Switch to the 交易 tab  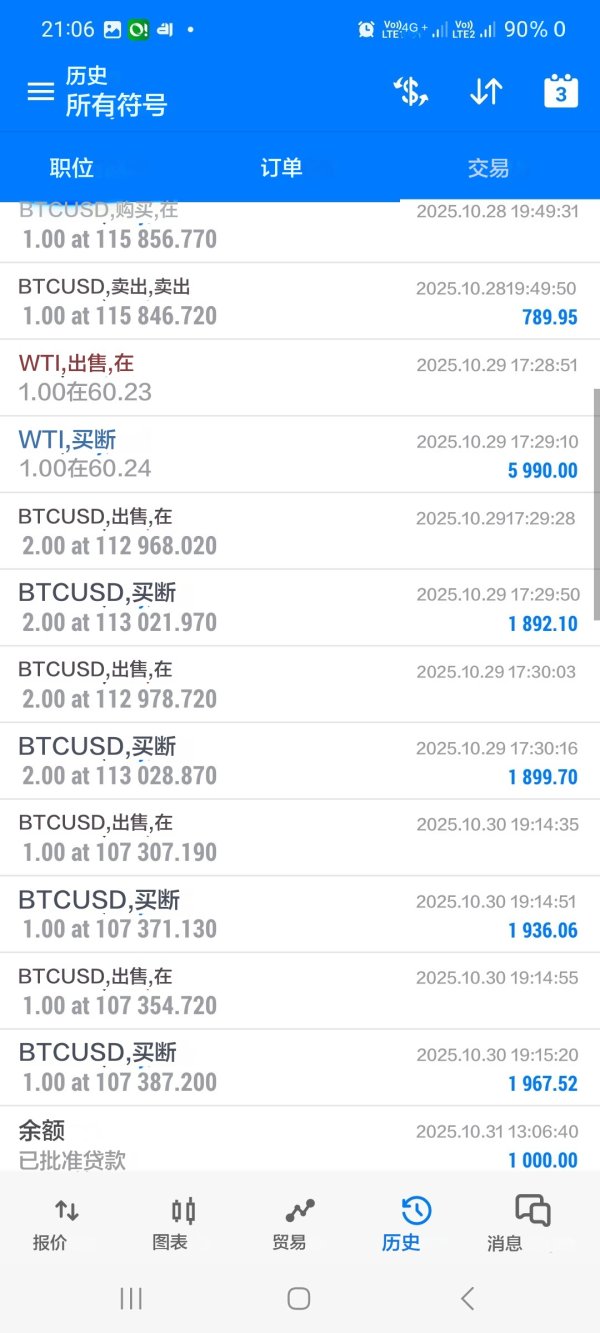tap(488, 168)
